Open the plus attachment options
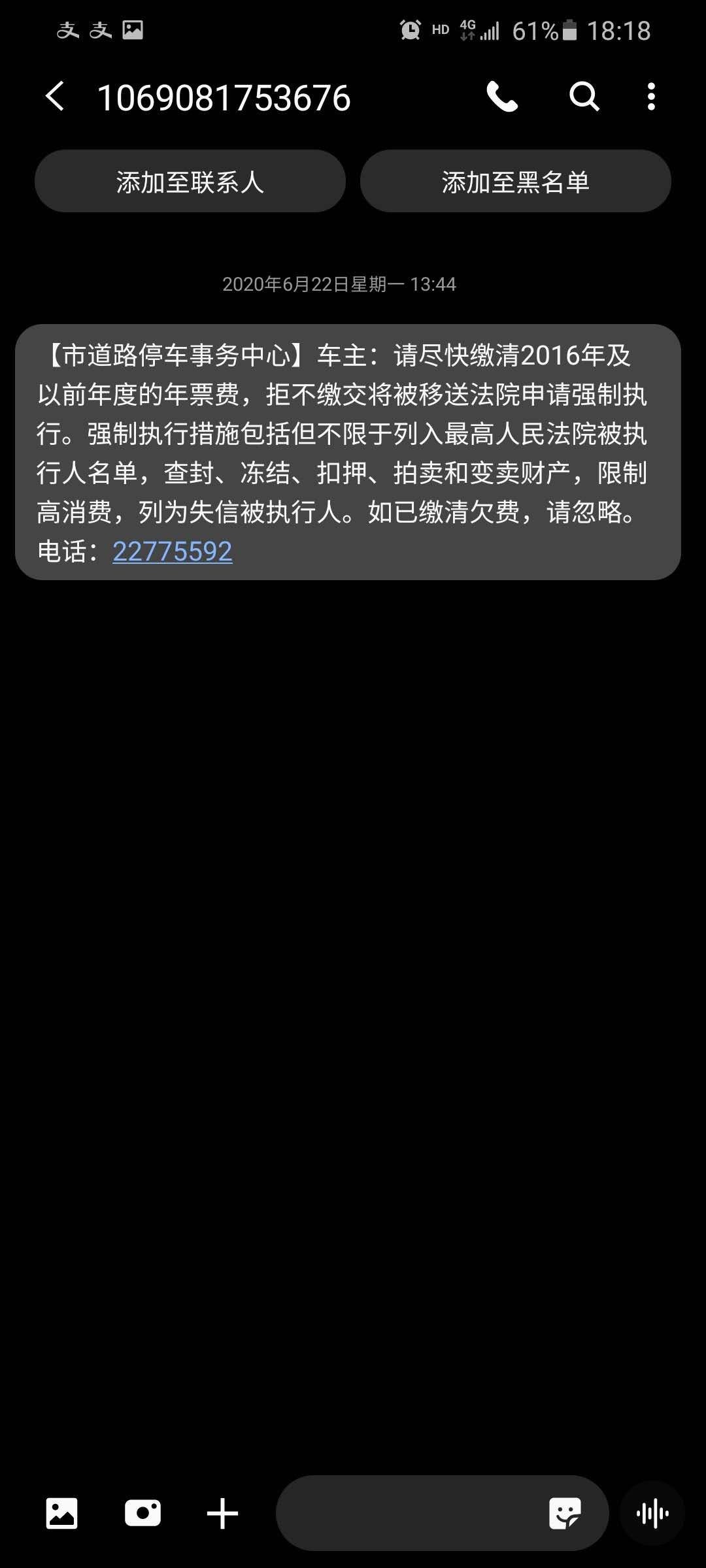 (x=222, y=1513)
